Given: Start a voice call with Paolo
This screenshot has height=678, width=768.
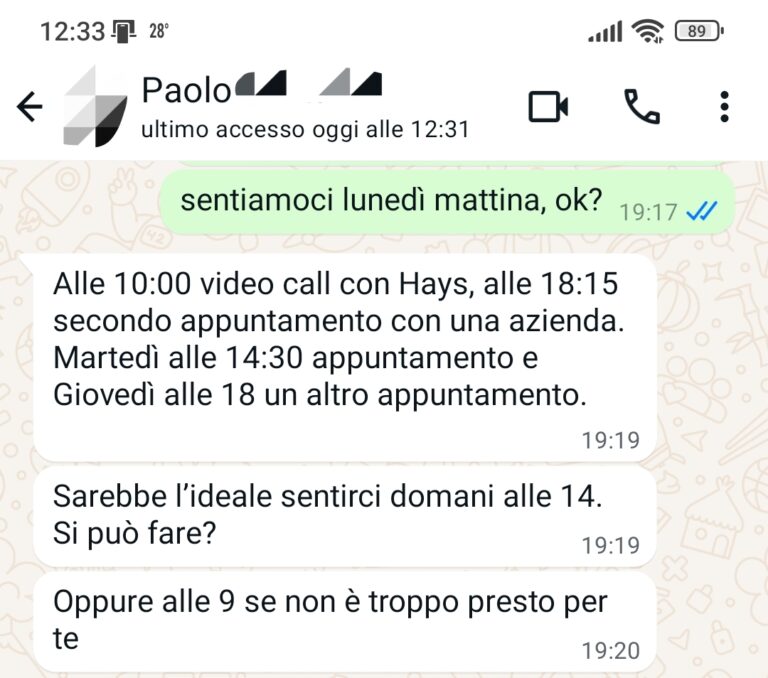Looking at the screenshot, I should (x=641, y=106).
